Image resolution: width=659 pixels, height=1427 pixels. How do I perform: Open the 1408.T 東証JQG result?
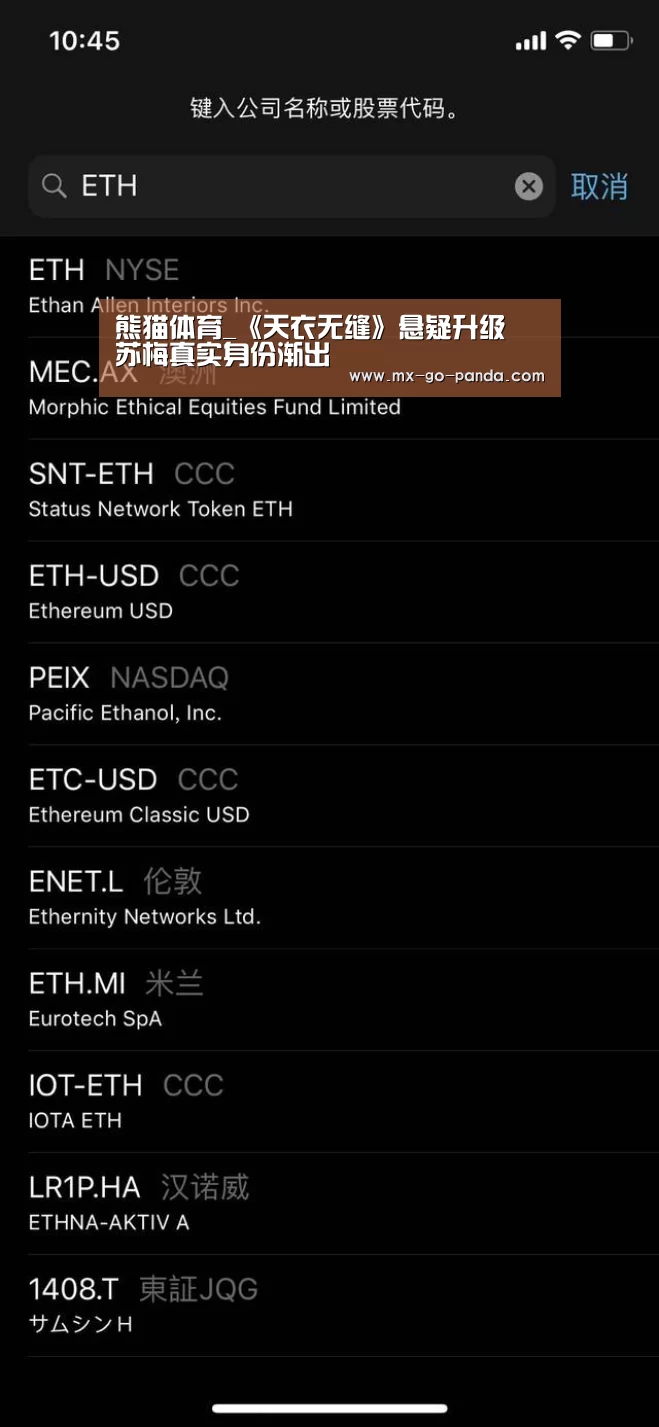pos(329,1306)
